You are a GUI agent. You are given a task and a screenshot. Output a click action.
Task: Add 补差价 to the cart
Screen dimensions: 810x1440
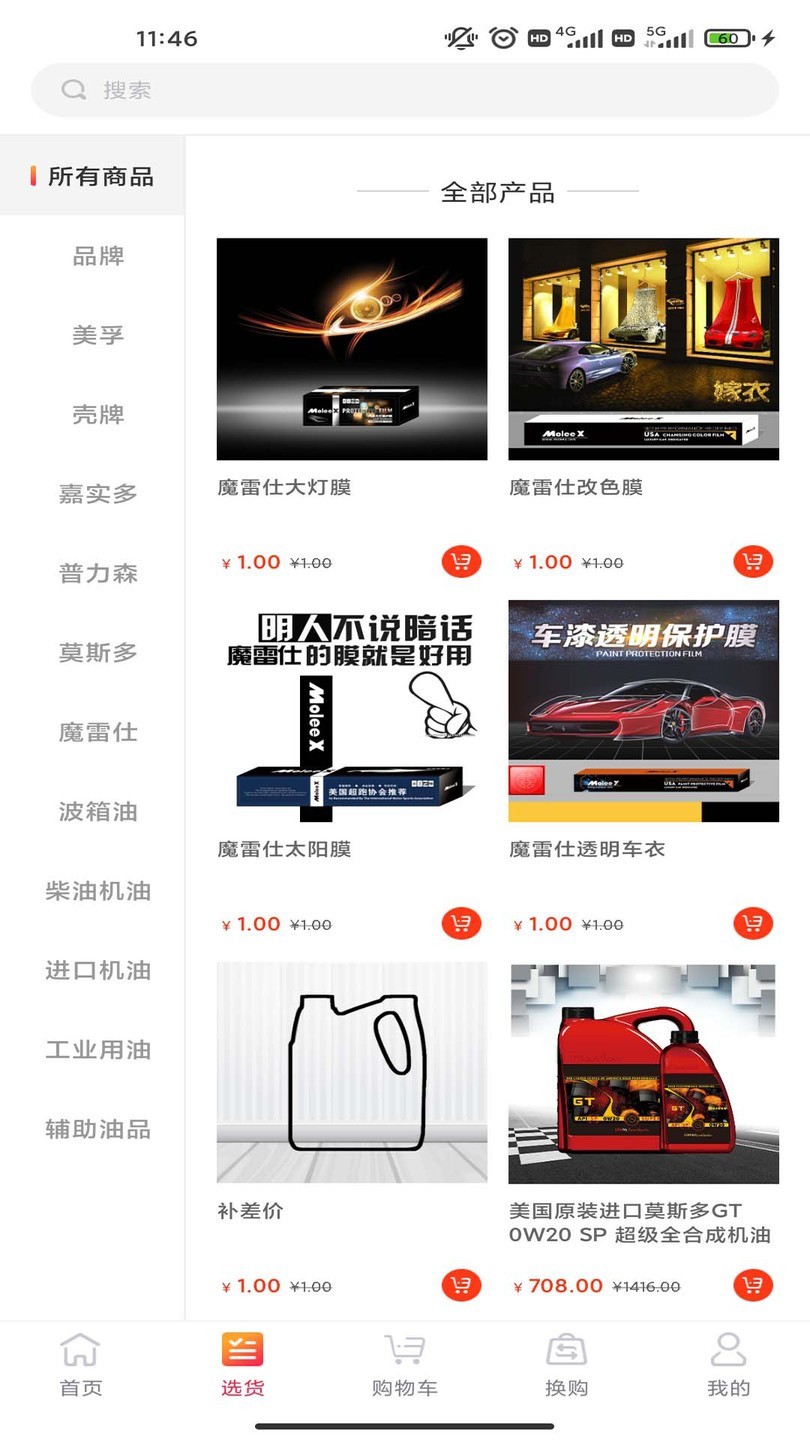(x=461, y=1285)
